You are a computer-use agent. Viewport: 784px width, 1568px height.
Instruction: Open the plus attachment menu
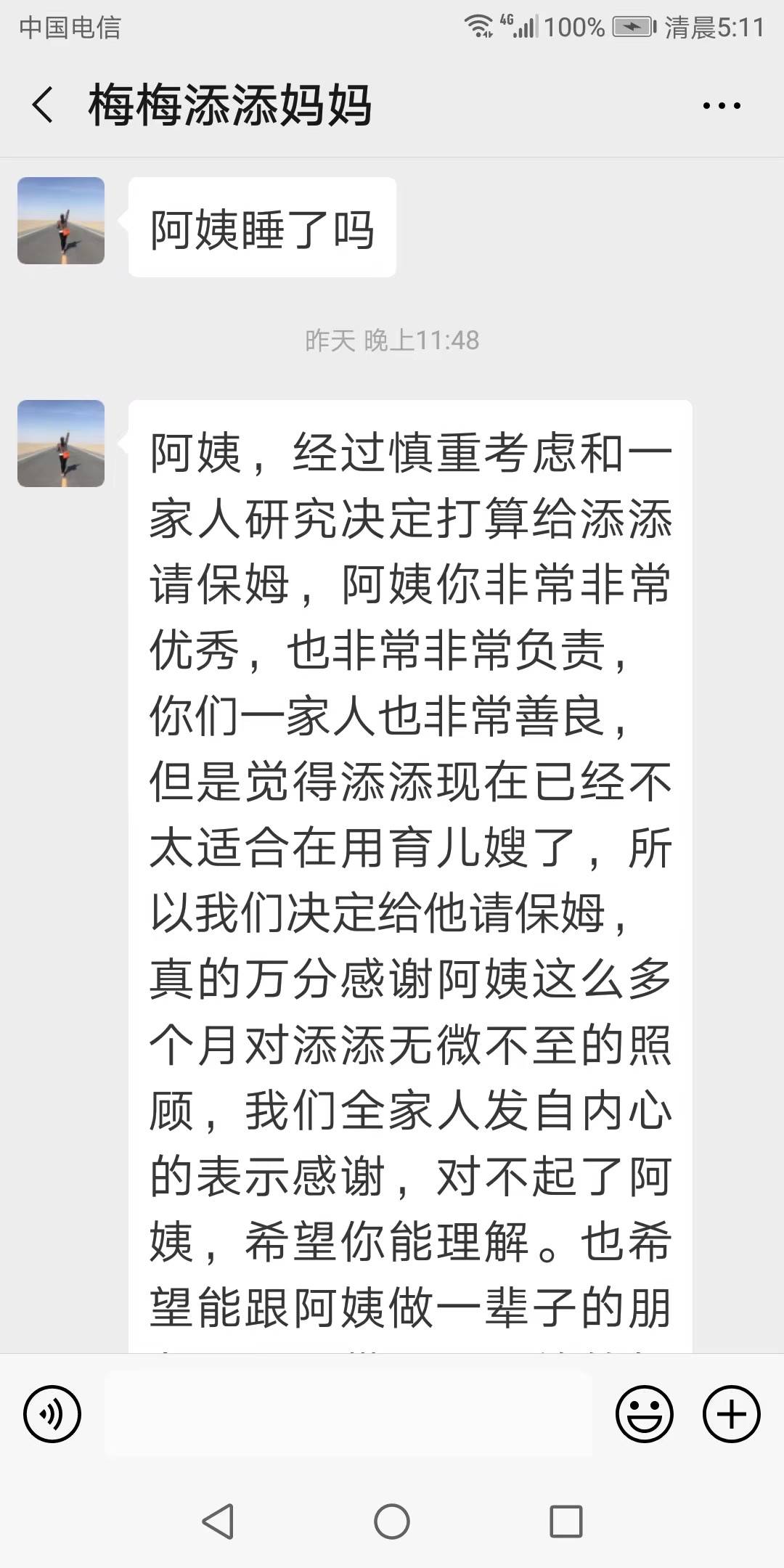pos(731,1413)
